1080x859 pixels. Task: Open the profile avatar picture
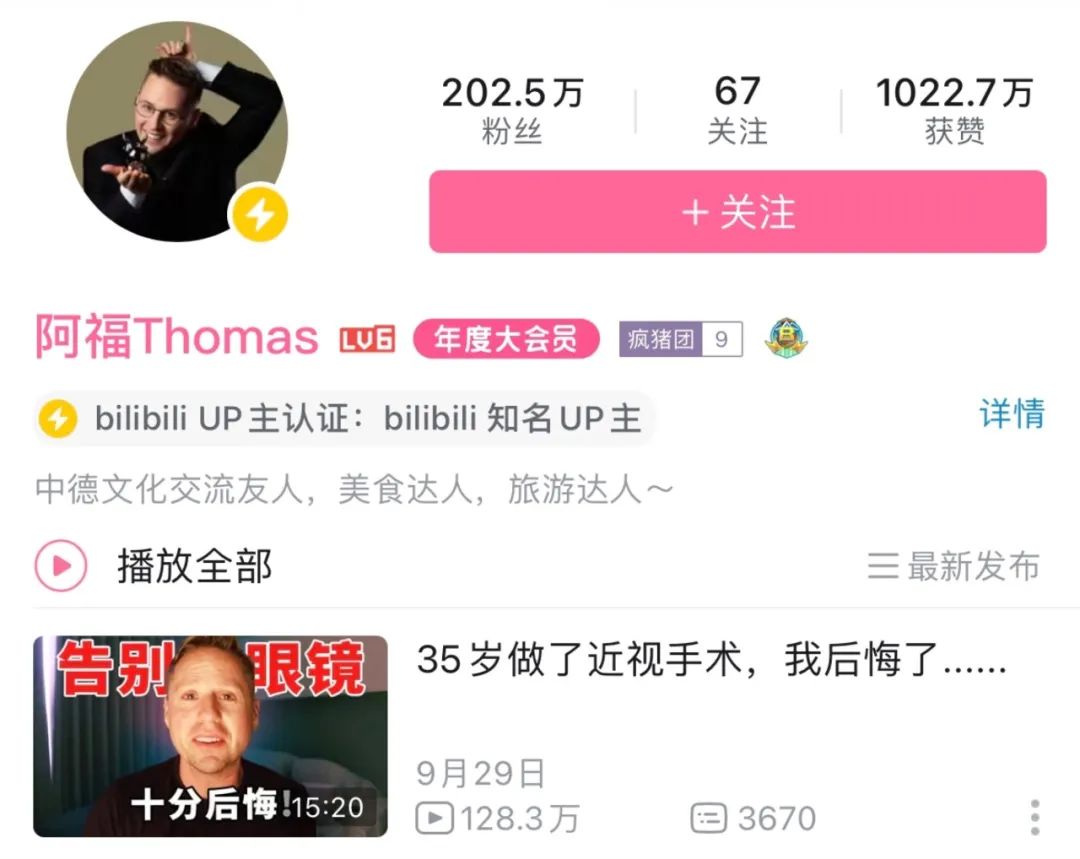177,130
